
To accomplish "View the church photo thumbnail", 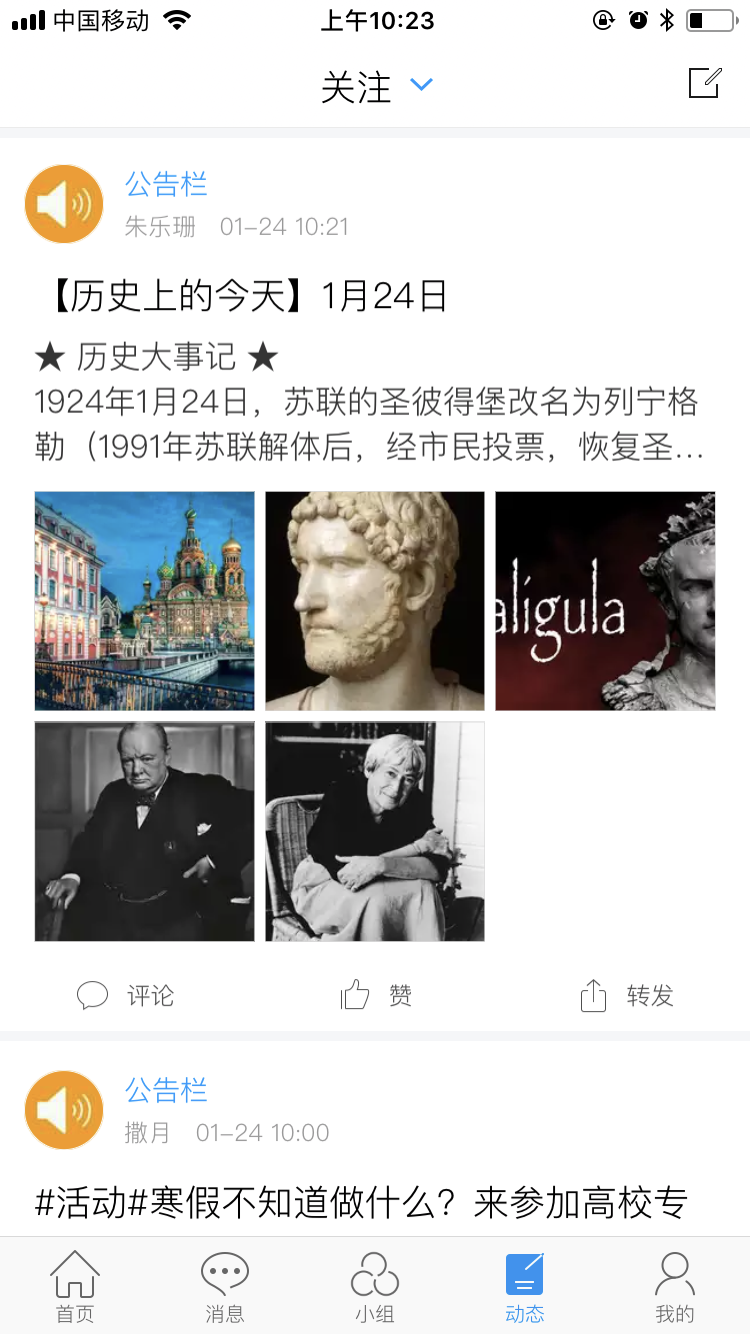I will pos(144,600).
